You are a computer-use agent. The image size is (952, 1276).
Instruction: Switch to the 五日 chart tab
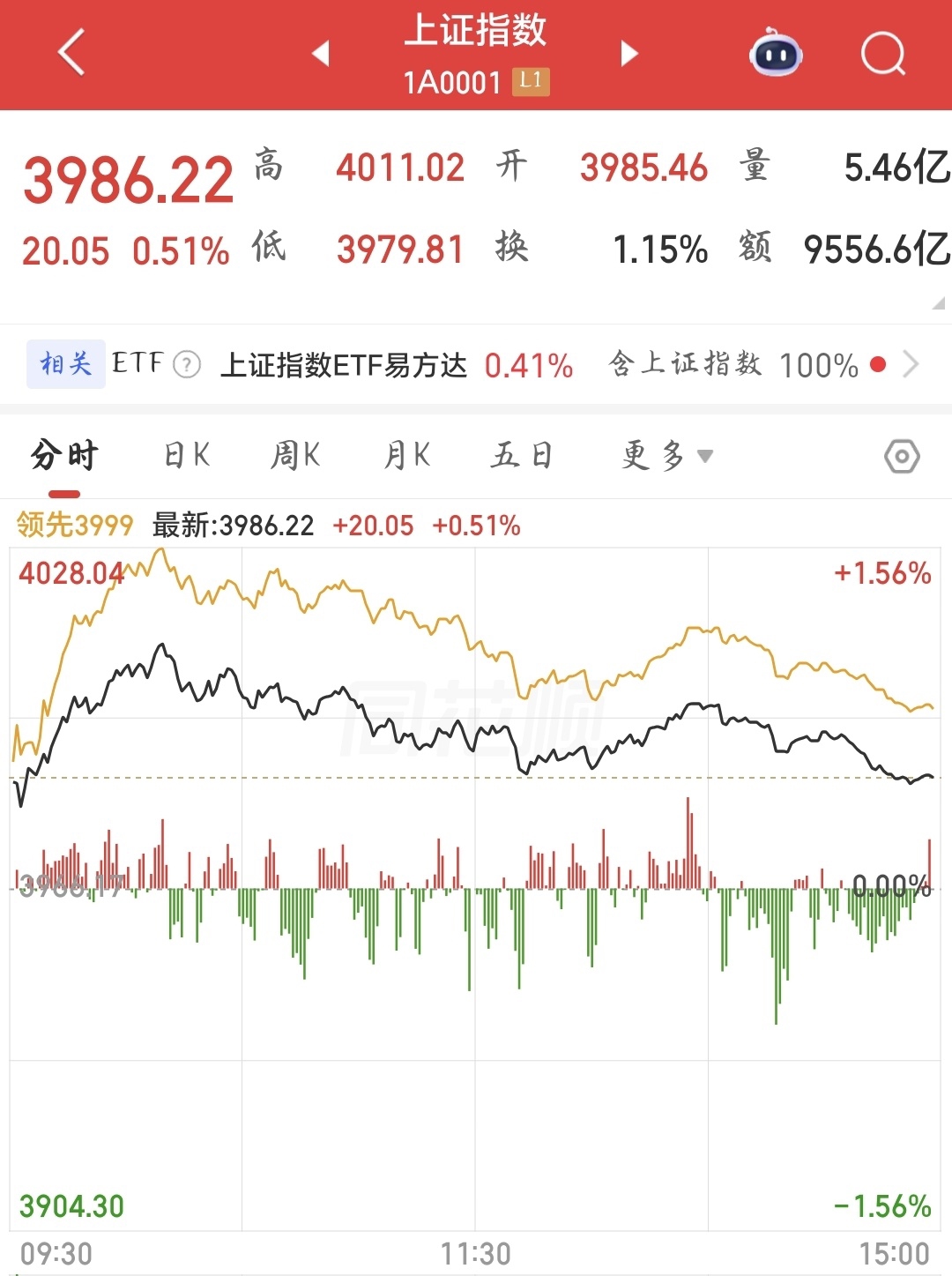click(x=521, y=456)
